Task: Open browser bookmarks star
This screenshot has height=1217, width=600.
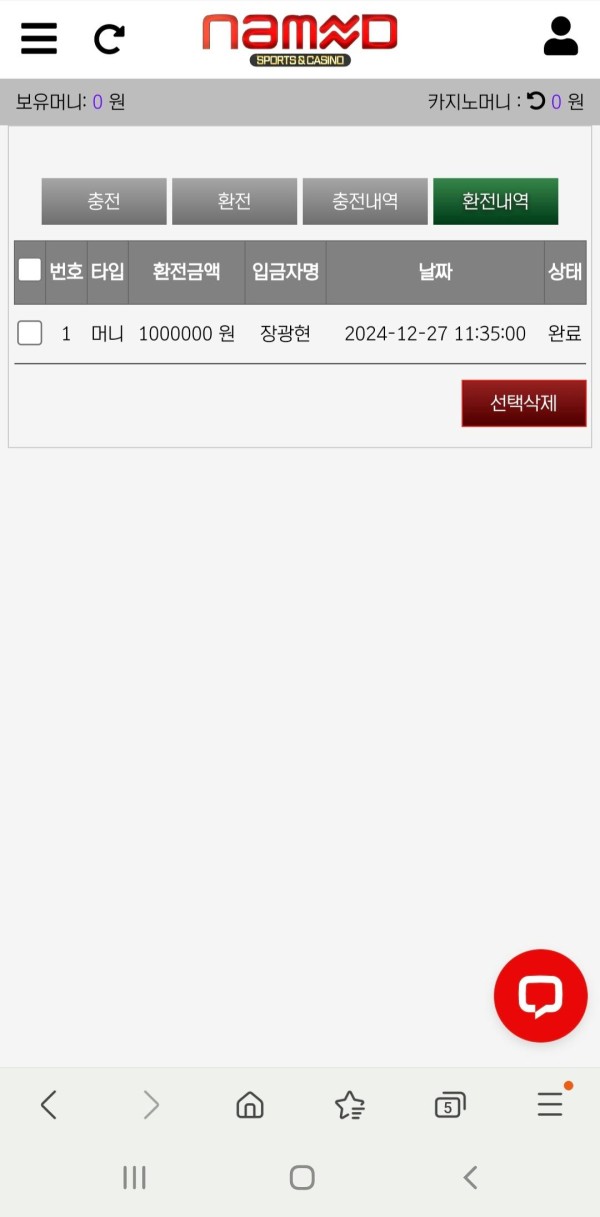Action: click(x=349, y=1104)
